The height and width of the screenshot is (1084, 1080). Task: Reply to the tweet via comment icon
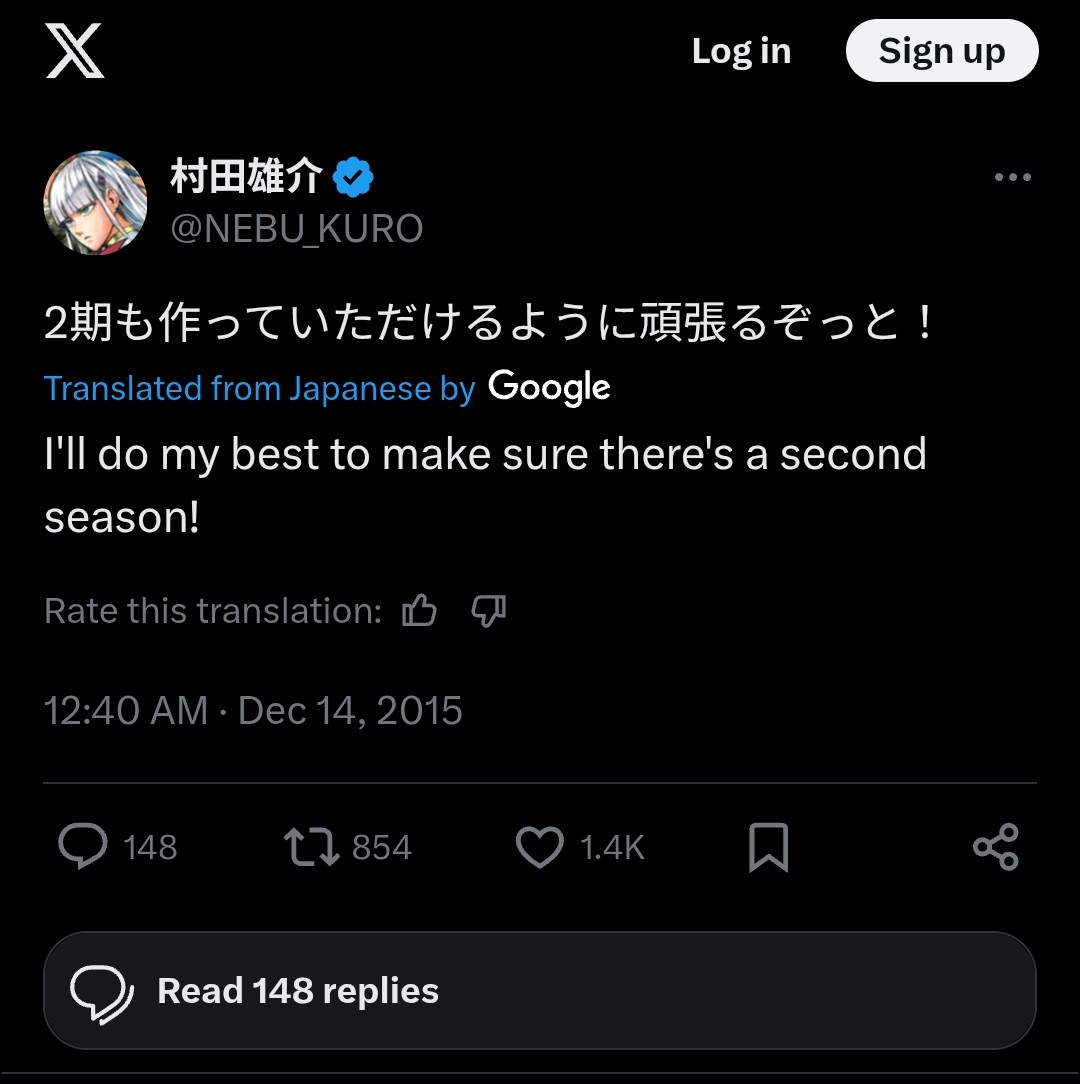(x=83, y=847)
